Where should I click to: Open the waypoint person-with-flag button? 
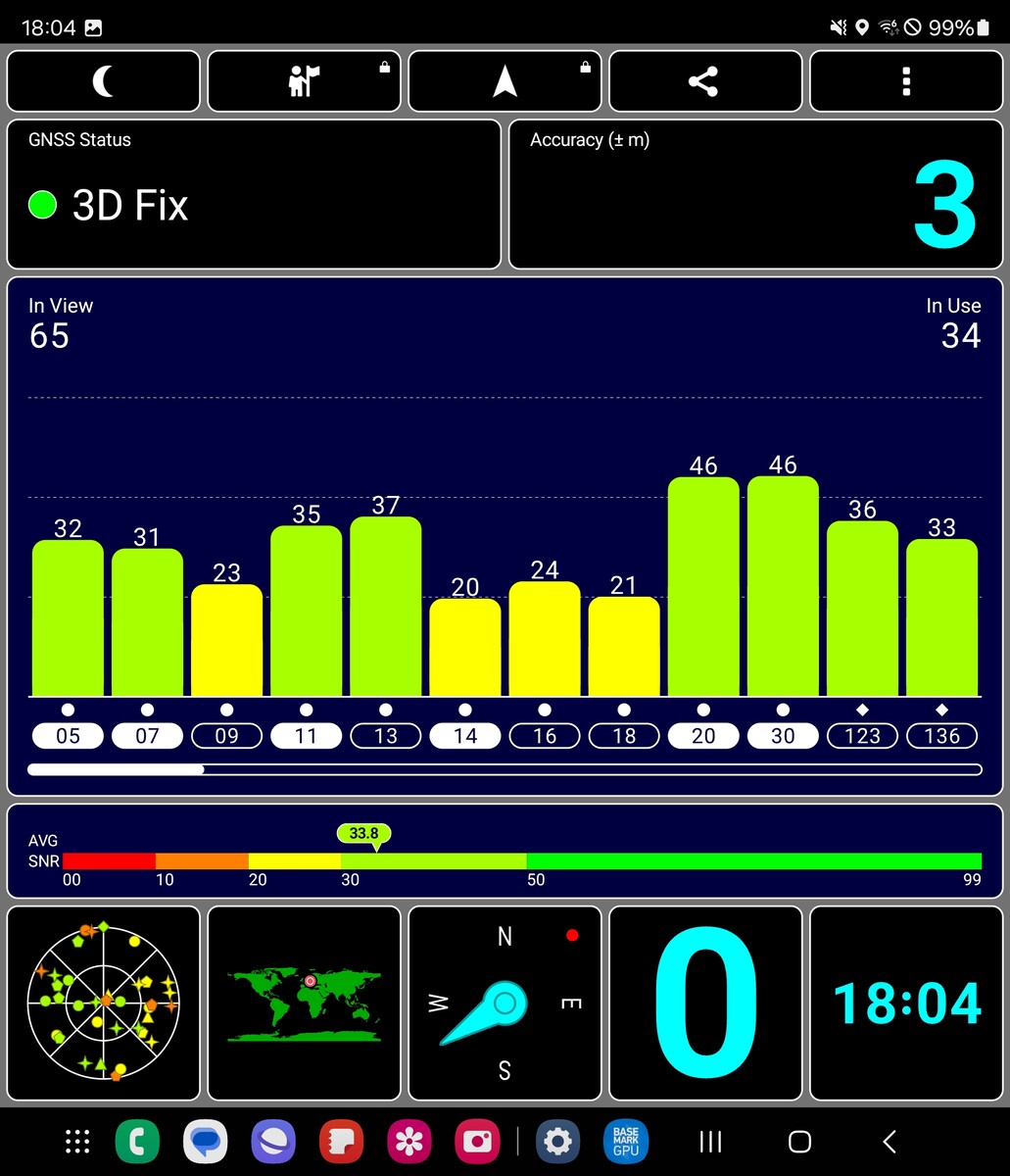pyautogui.click(x=304, y=81)
